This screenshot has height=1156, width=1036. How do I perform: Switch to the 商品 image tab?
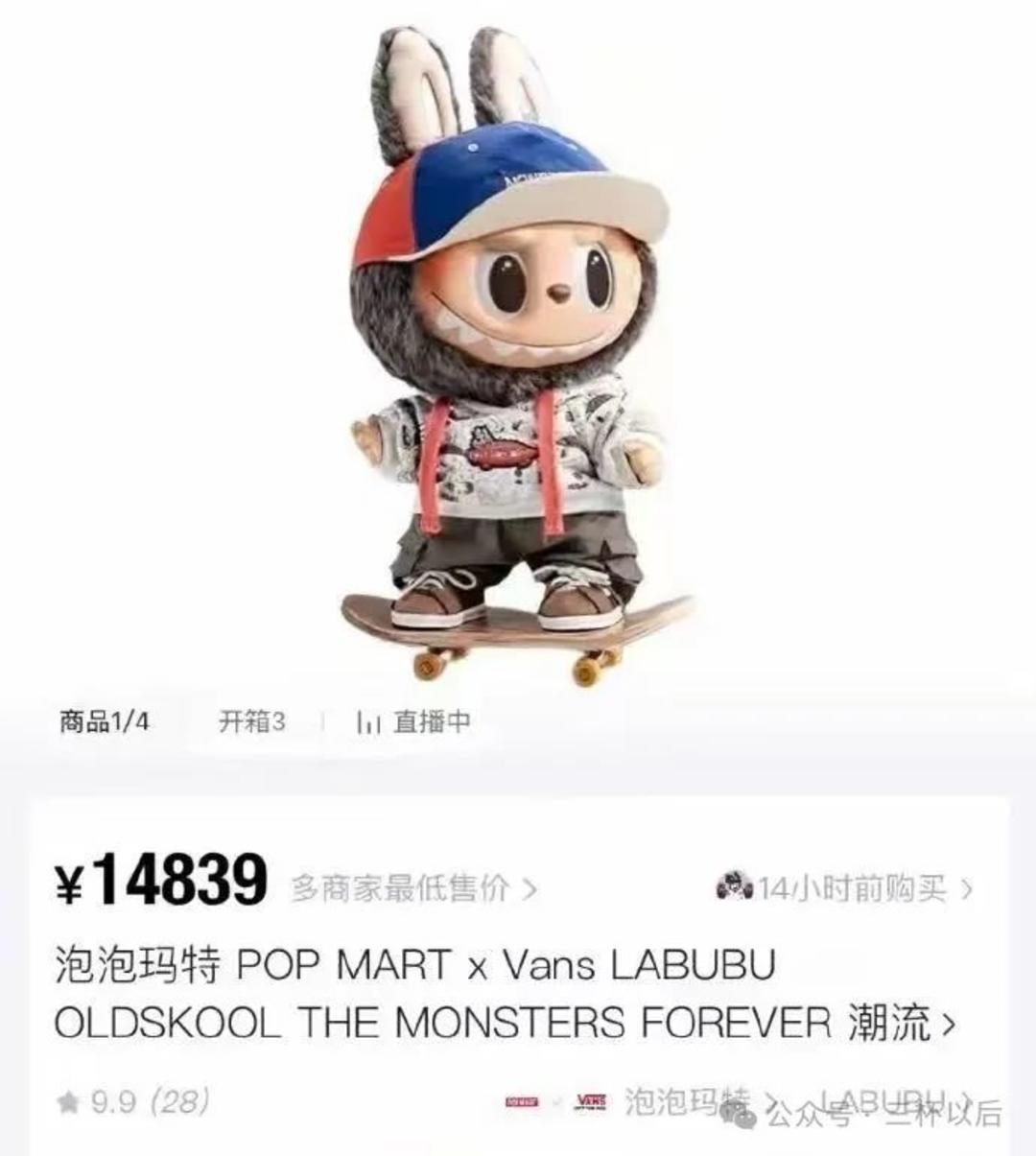point(104,721)
